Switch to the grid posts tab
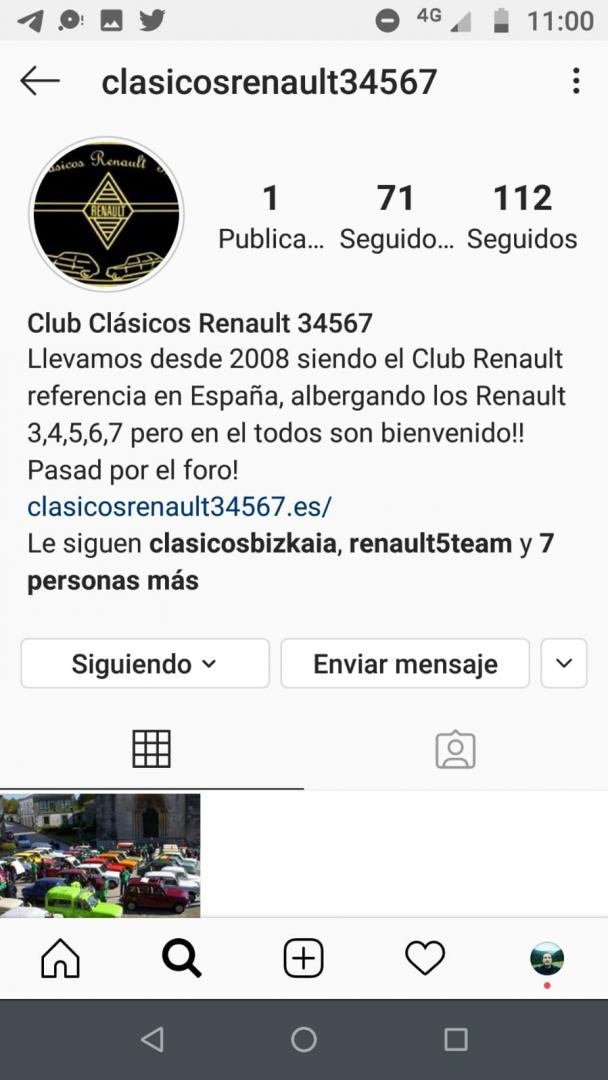The image size is (608, 1080). coord(151,749)
